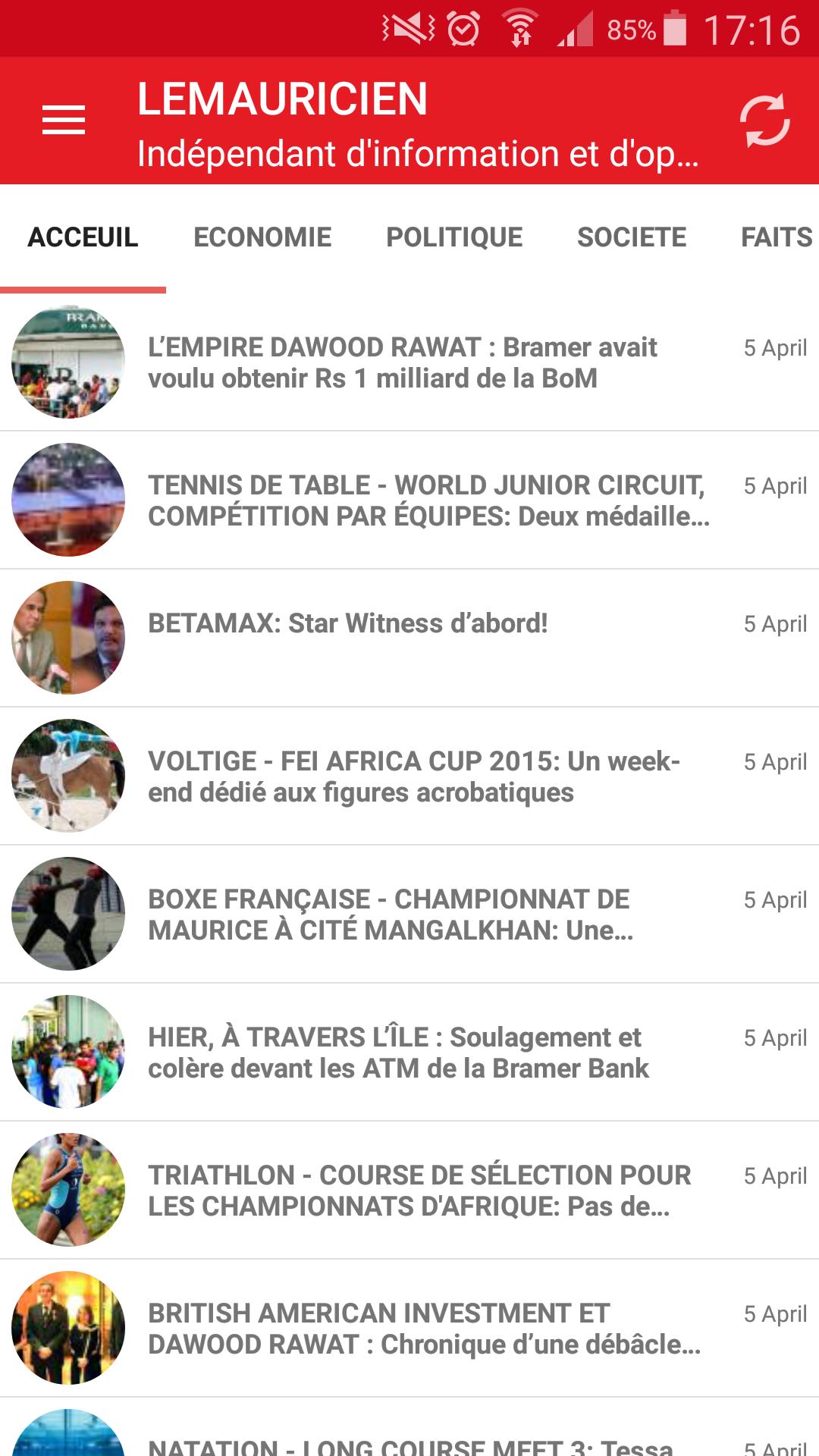819x1456 pixels.
Task: View the VOLTIGE - FEI AFRICA CUP article
Action: [x=414, y=777]
